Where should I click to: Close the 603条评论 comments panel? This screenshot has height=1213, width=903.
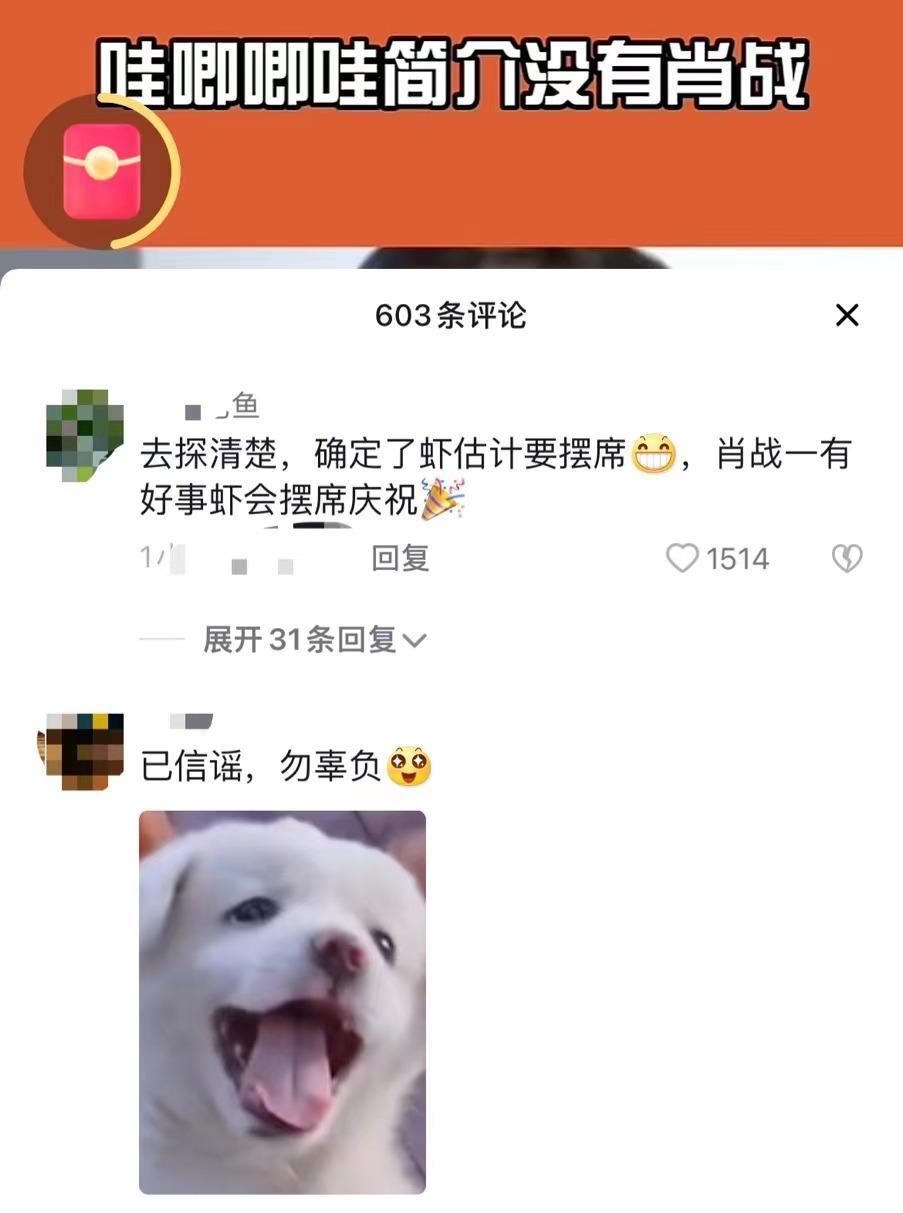[846, 316]
